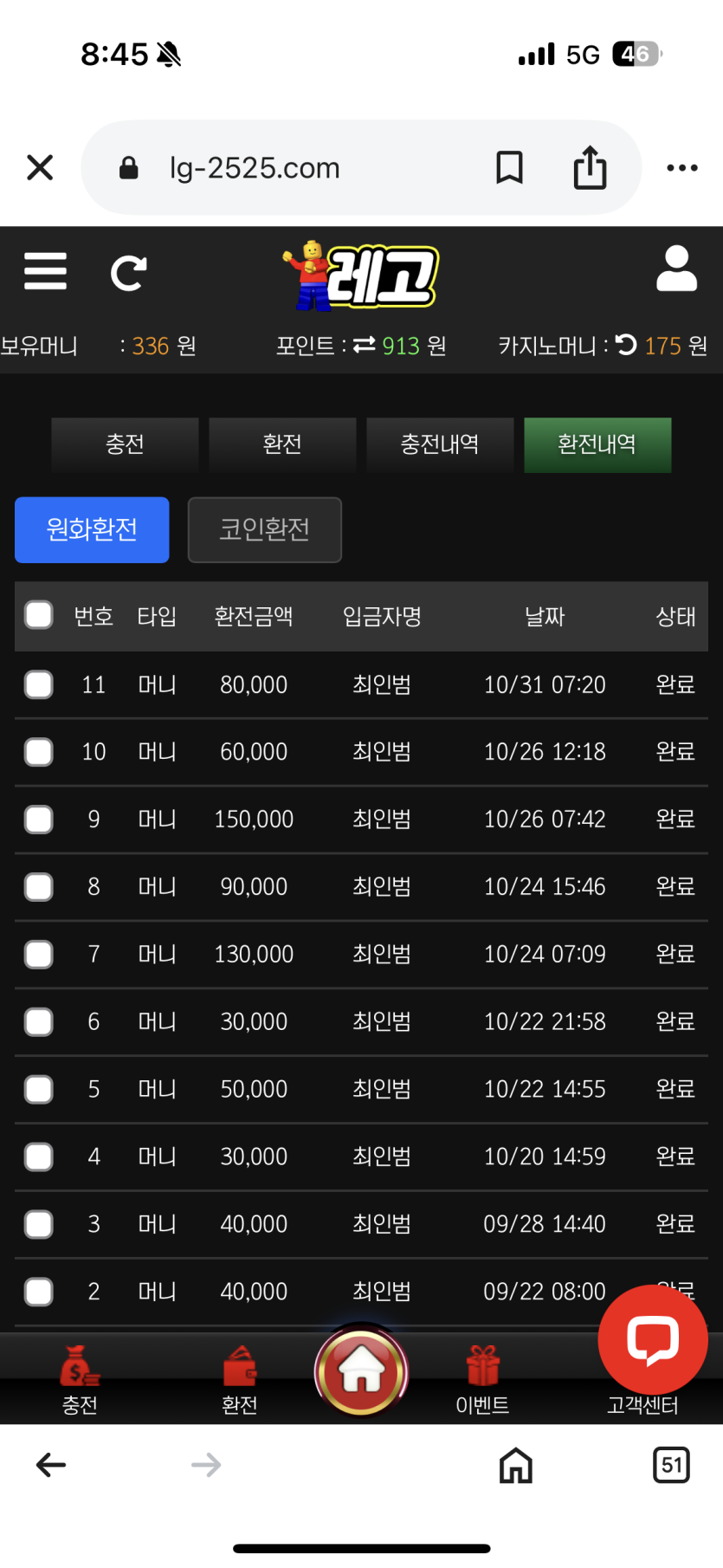Check the select-all checkbox in header
The image size is (723, 1568).
pos(39,615)
